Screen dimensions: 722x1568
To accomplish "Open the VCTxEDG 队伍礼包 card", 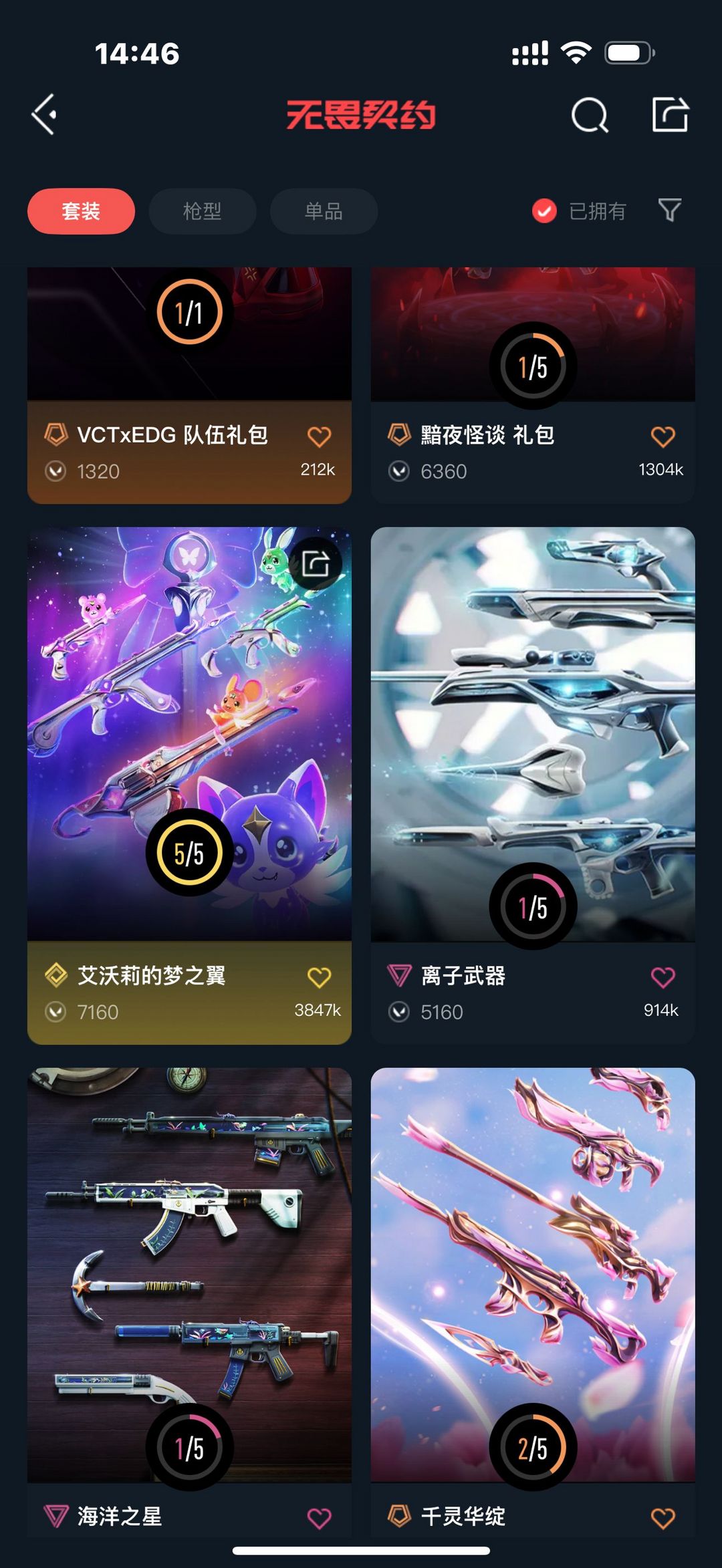I will [189, 386].
